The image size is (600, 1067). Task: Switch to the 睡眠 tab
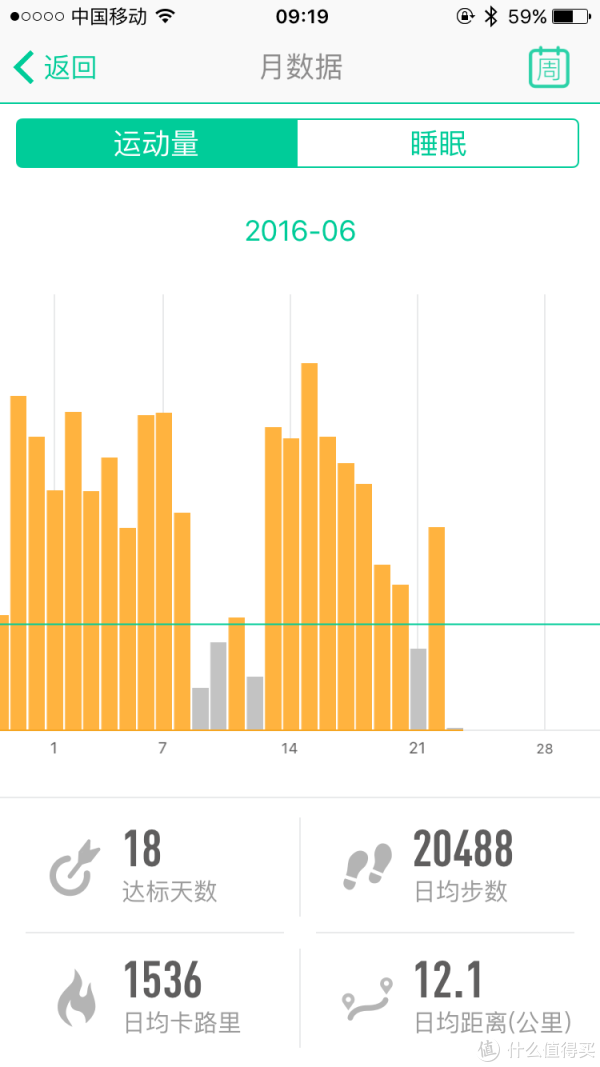pos(438,144)
